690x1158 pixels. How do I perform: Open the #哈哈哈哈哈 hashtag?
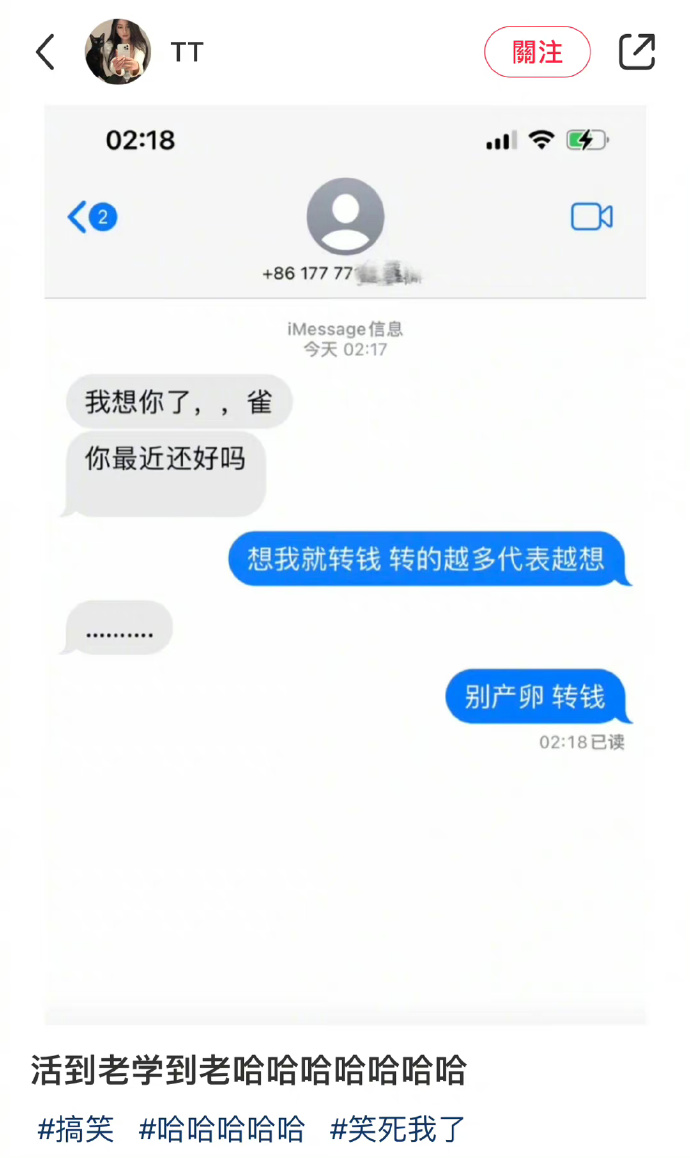[x=222, y=1129]
